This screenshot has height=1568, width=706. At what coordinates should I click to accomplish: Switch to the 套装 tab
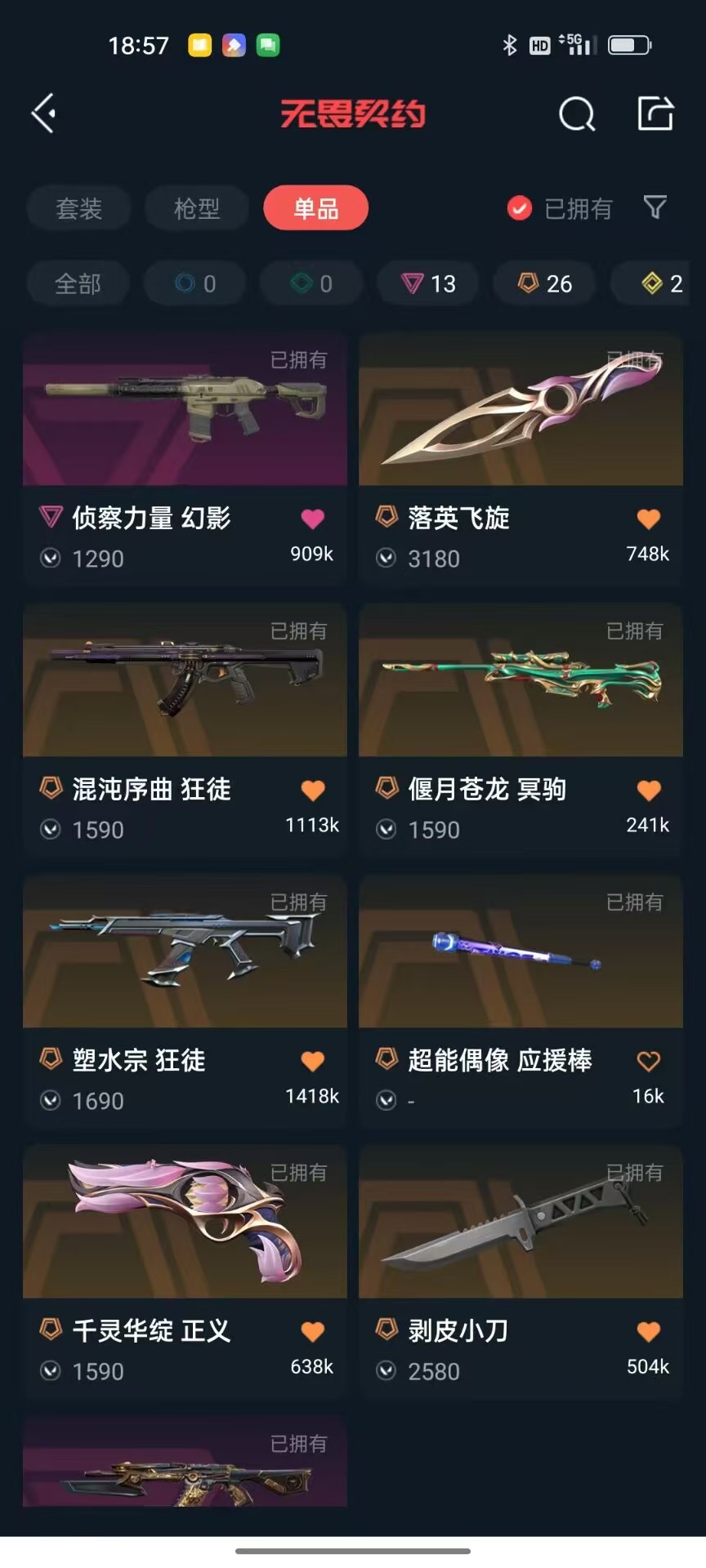[78, 208]
